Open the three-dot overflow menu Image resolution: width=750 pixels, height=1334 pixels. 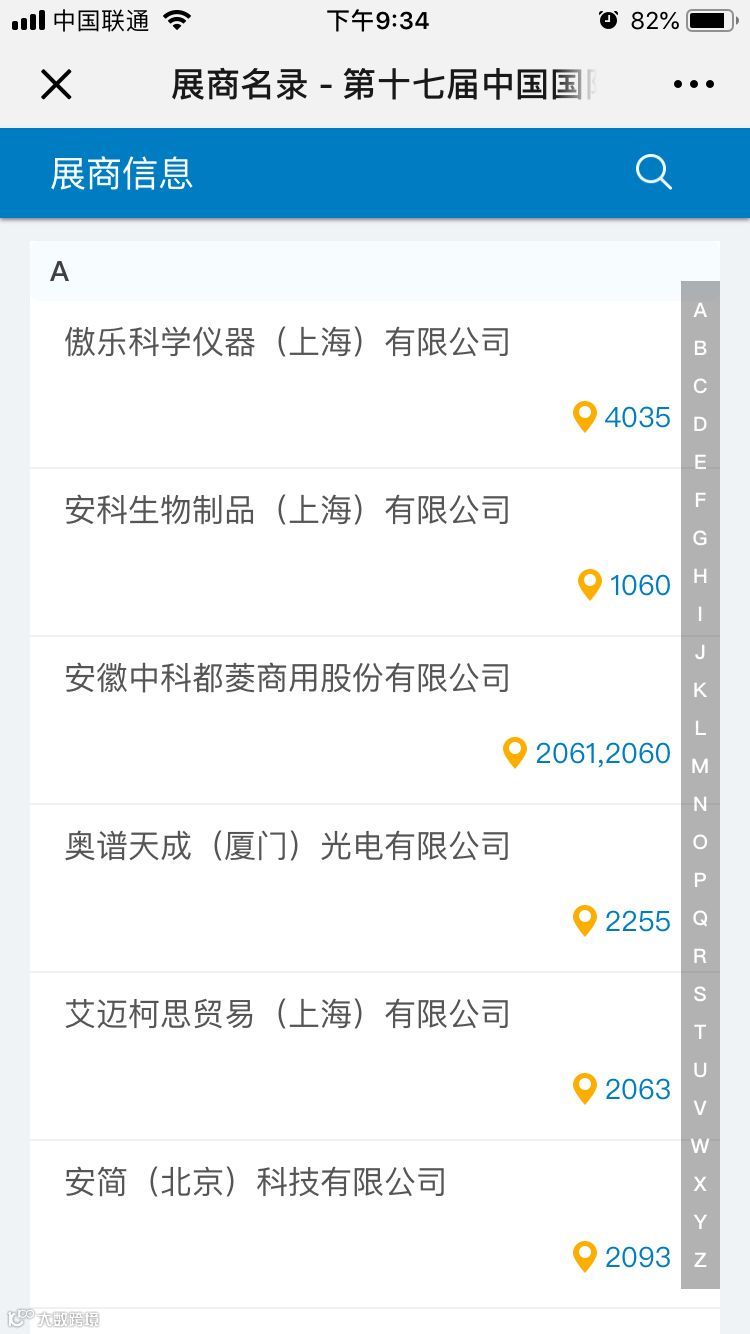coord(693,85)
